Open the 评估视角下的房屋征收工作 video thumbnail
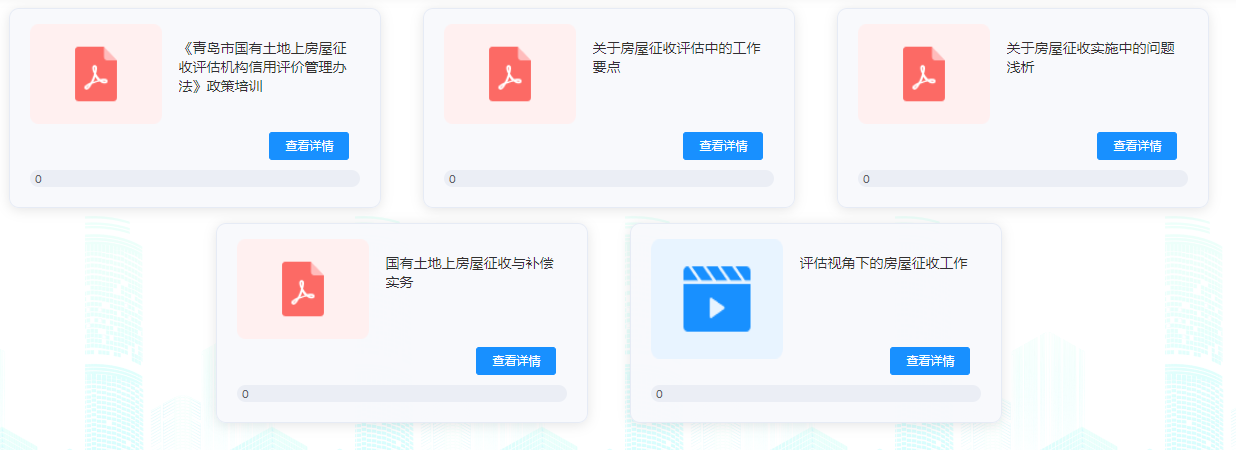 [x=716, y=298]
